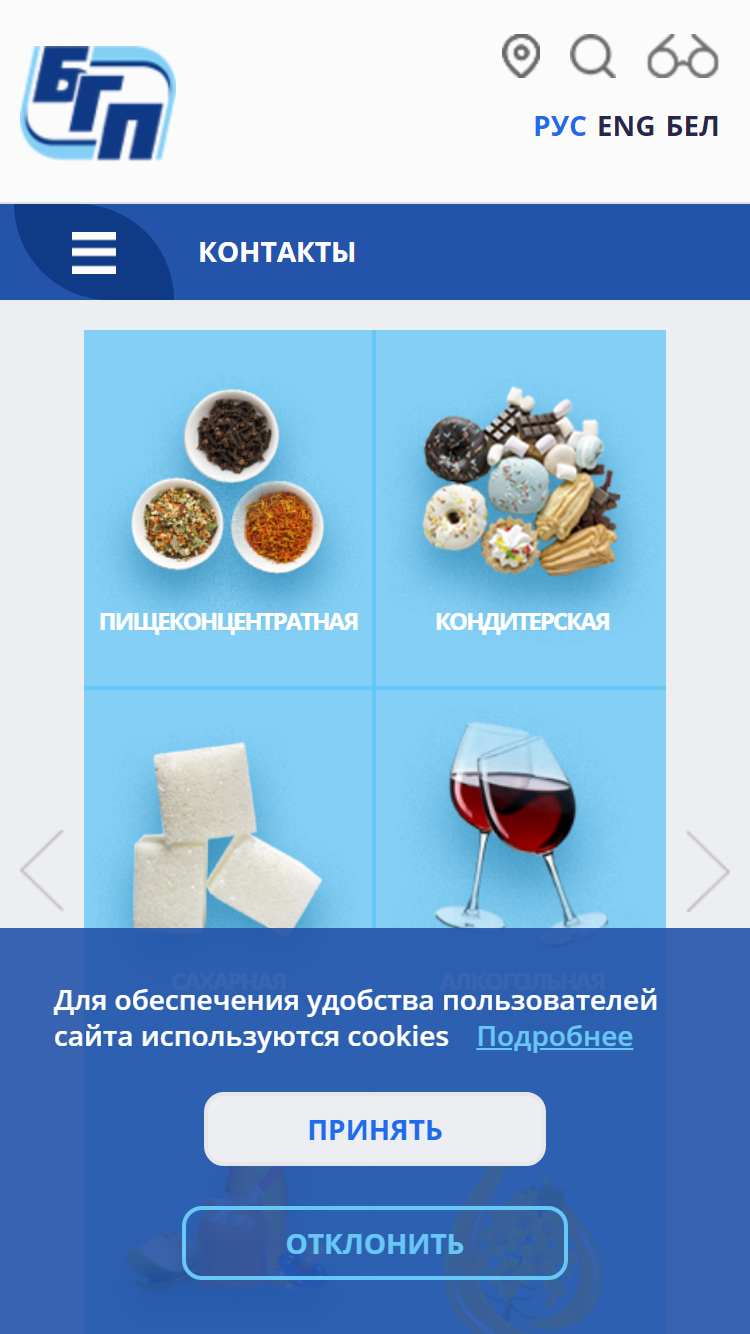The height and width of the screenshot is (1334, 750).
Task: Go to КОНТАКТЫ page
Action: click(x=277, y=252)
